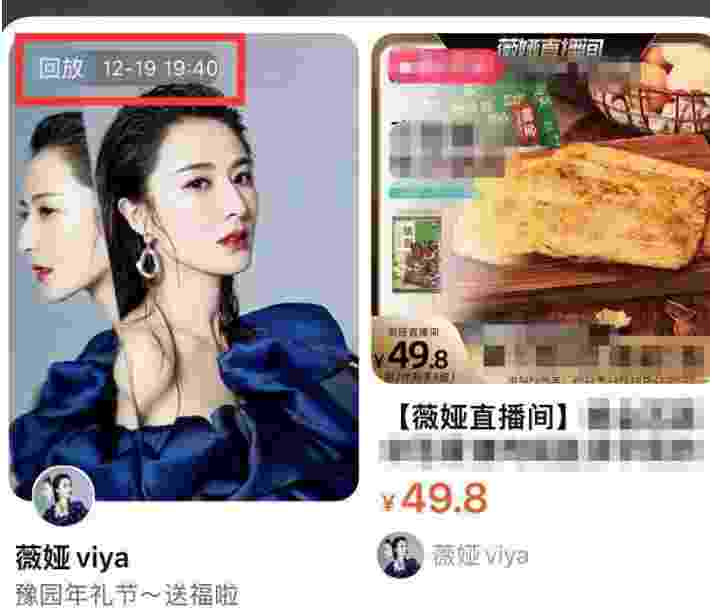The height and width of the screenshot is (616, 710).
Task: Tap viya's avatar on the replay card
Action: [x=63, y=496]
